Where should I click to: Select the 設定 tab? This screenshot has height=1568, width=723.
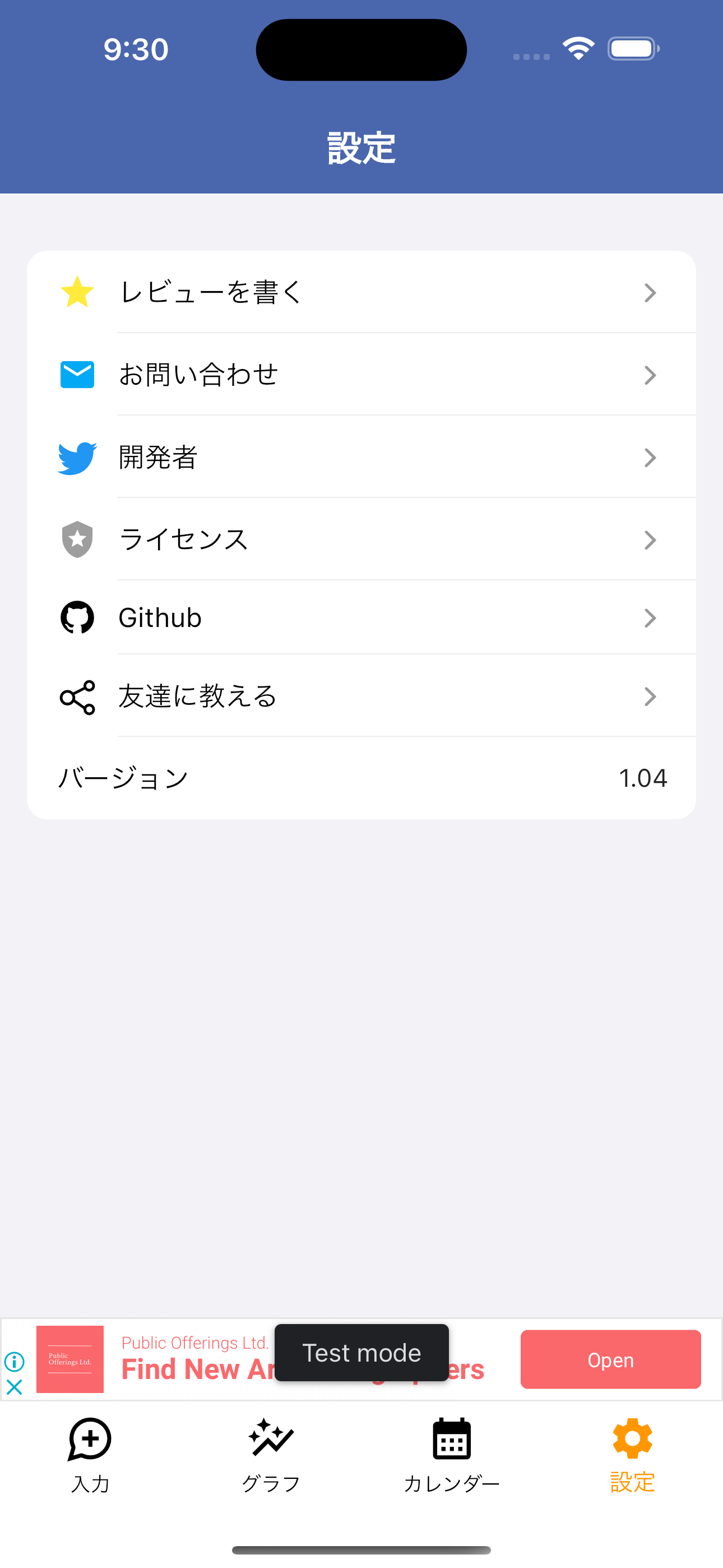click(x=632, y=1456)
